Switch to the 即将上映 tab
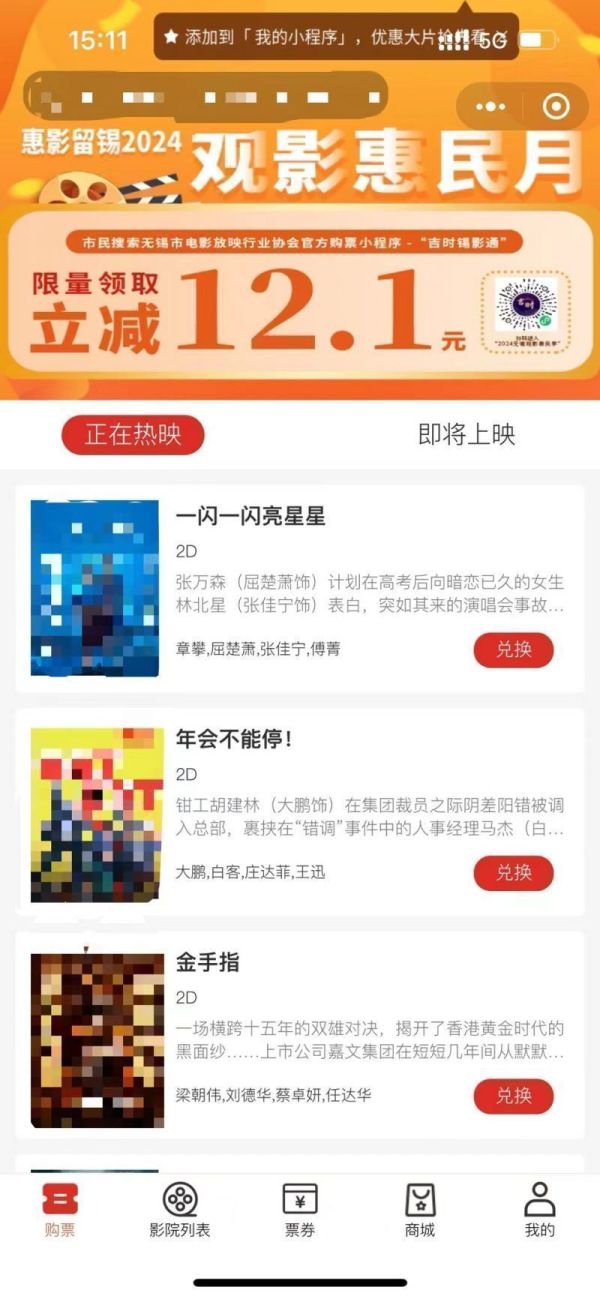This screenshot has height=1299, width=600. [466, 435]
